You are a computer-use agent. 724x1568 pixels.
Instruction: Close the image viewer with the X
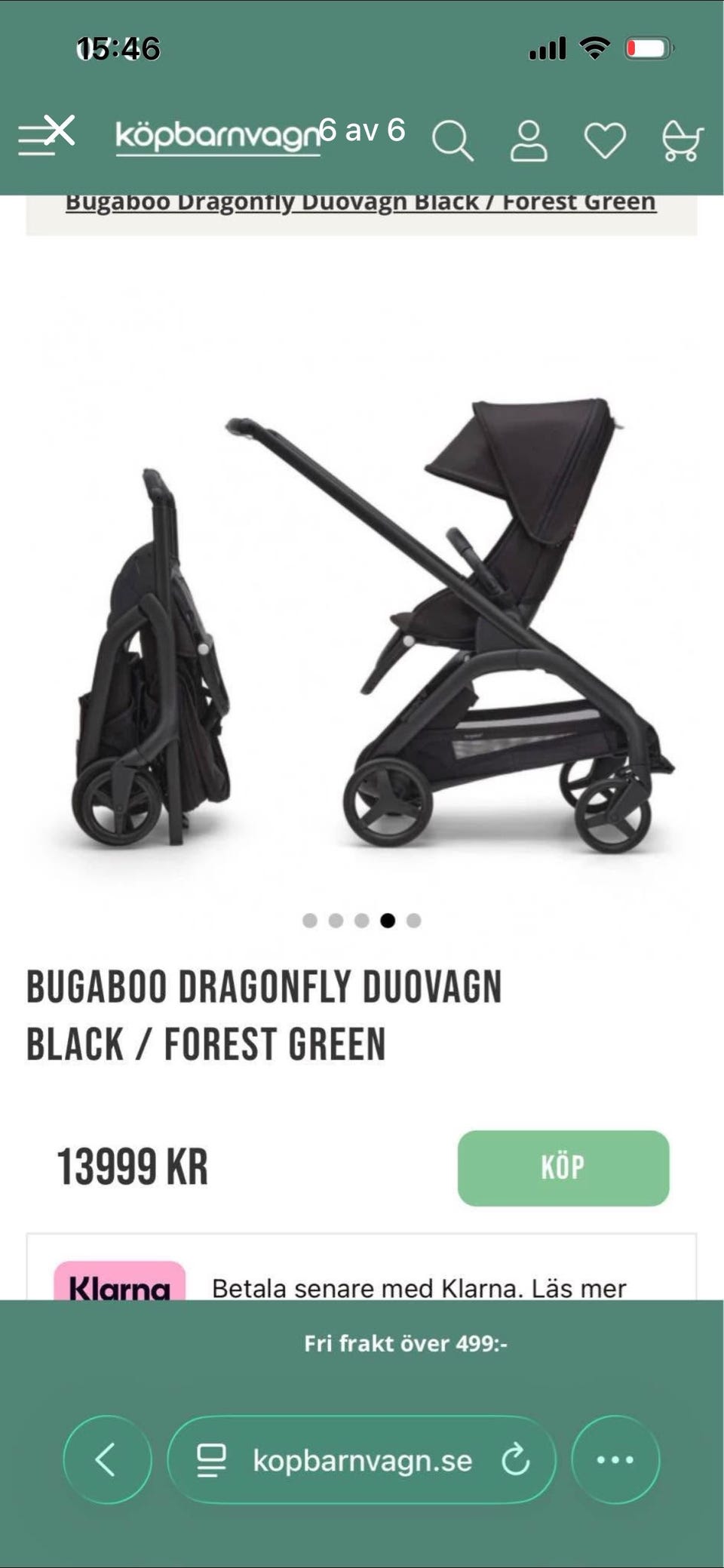click(59, 131)
